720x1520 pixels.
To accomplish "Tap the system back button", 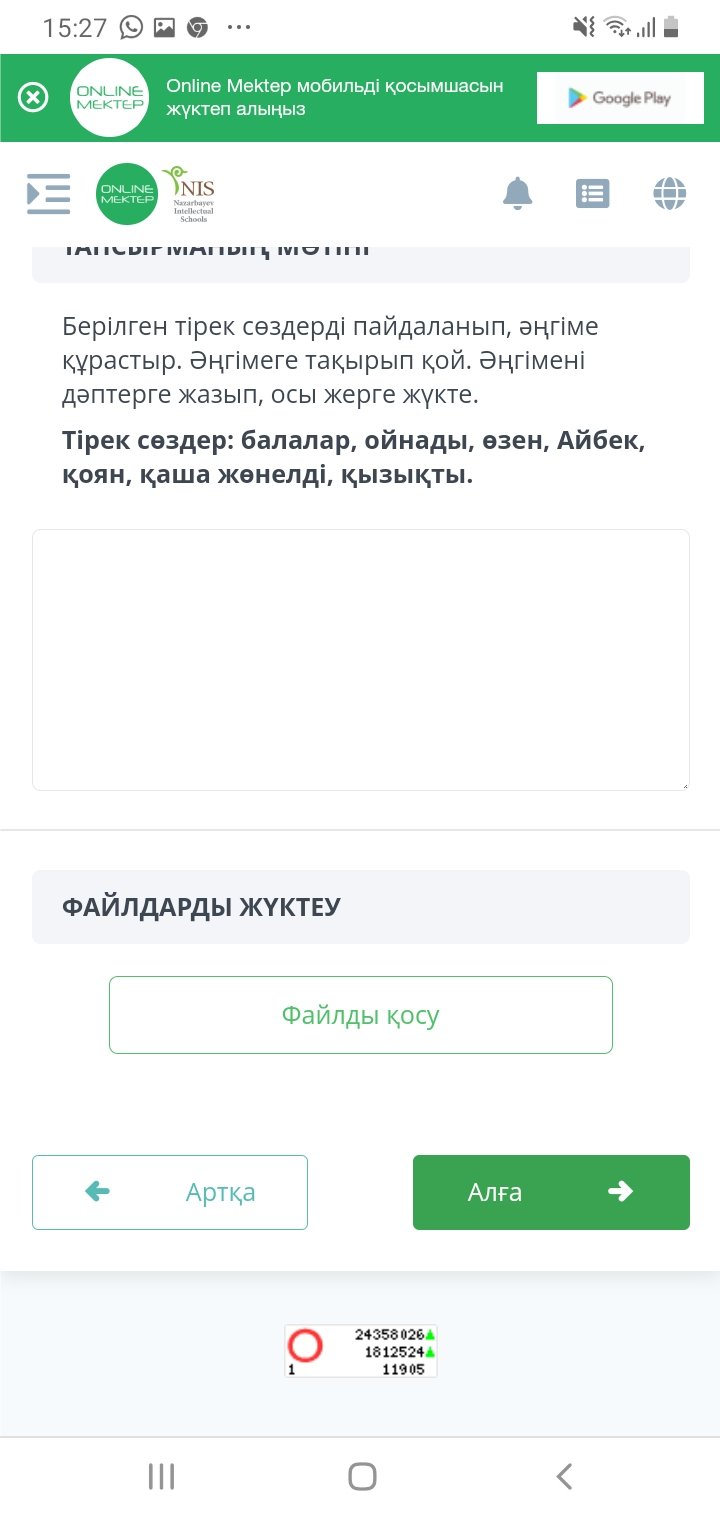I will (x=563, y=1476).
